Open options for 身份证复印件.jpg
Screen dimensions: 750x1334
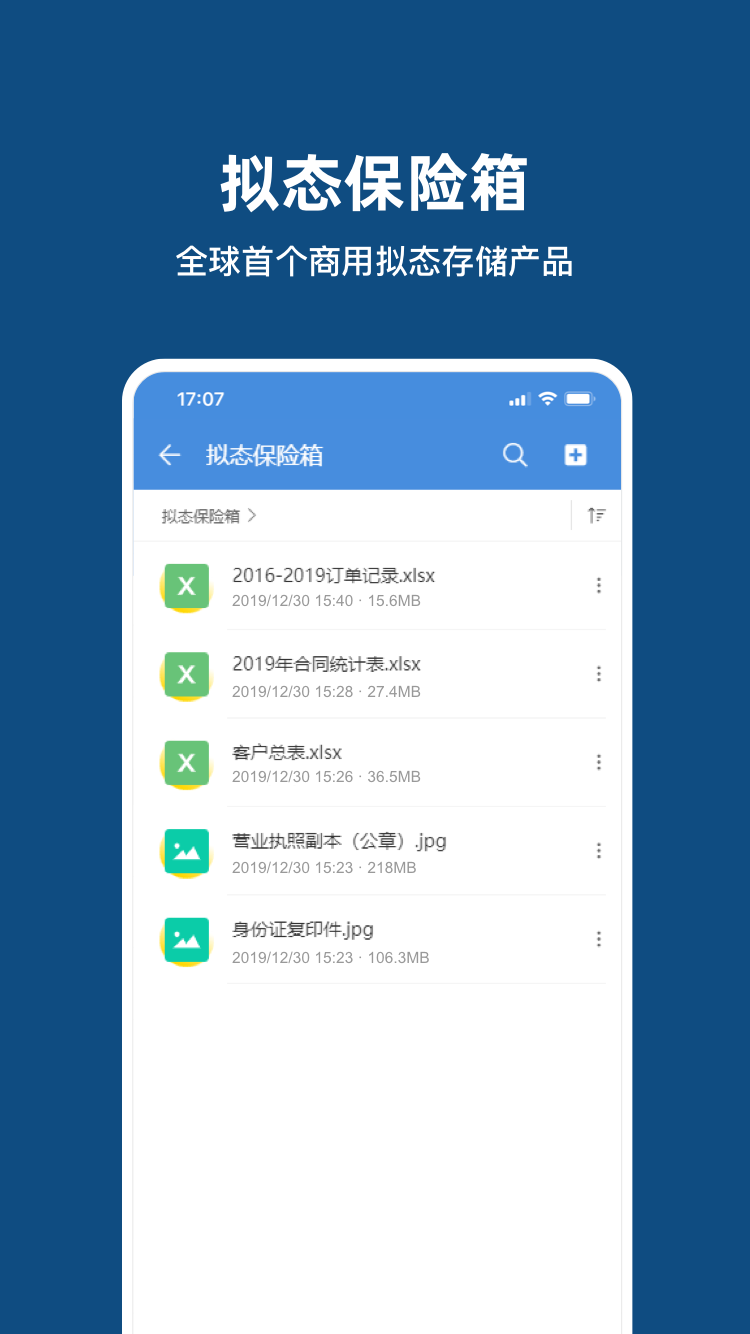[598, 939]
